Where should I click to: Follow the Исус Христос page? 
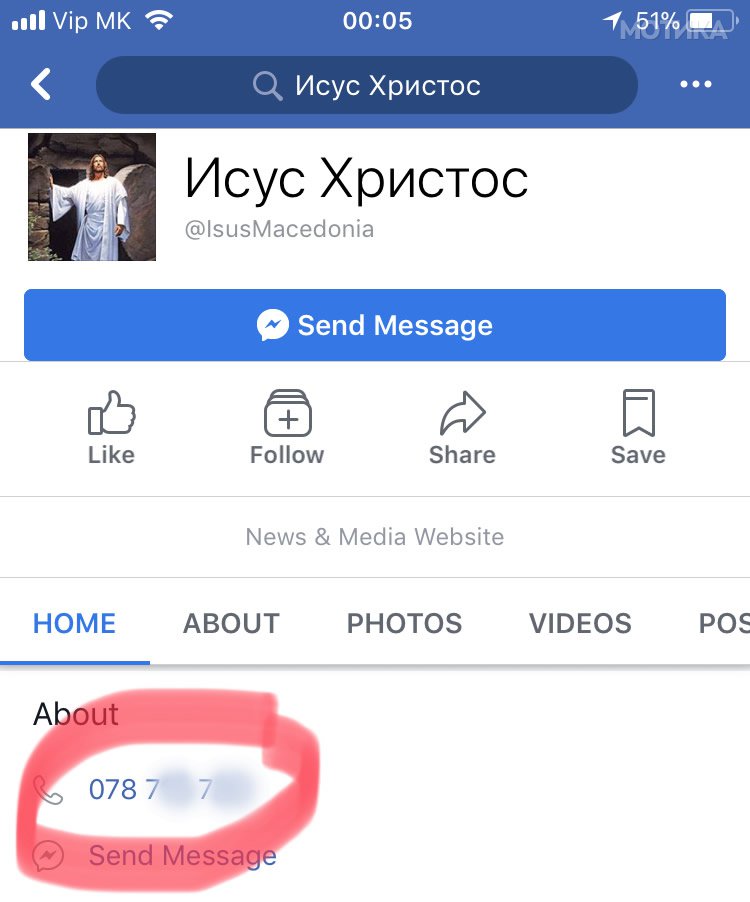pos(287,429)
